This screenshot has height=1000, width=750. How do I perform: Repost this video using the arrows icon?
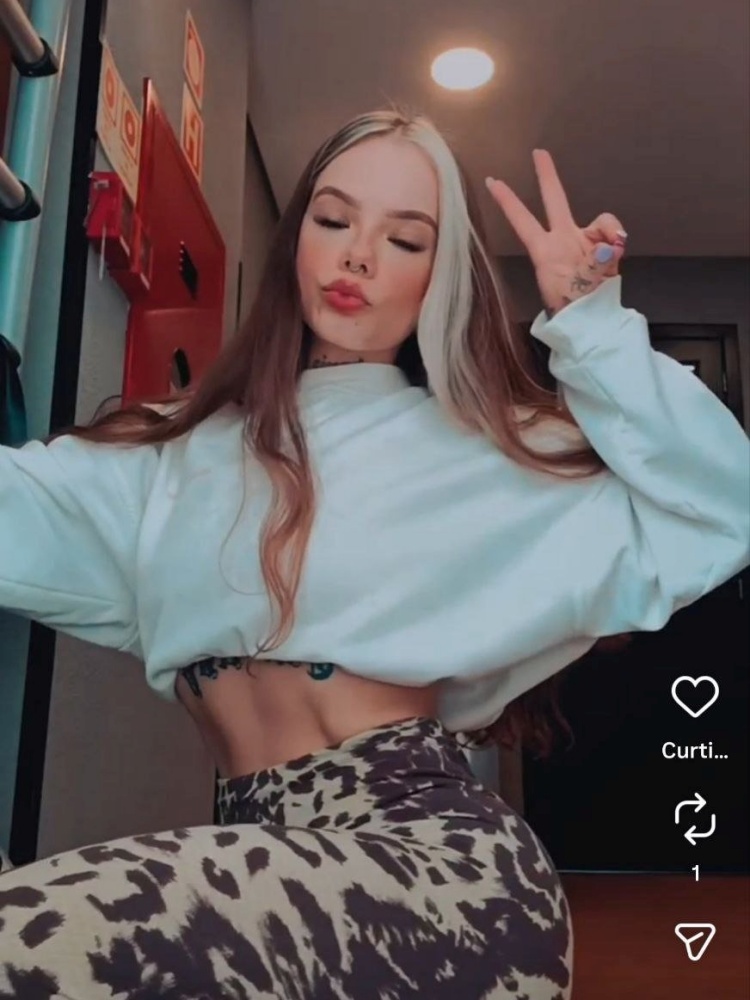(x=694, y=819)
